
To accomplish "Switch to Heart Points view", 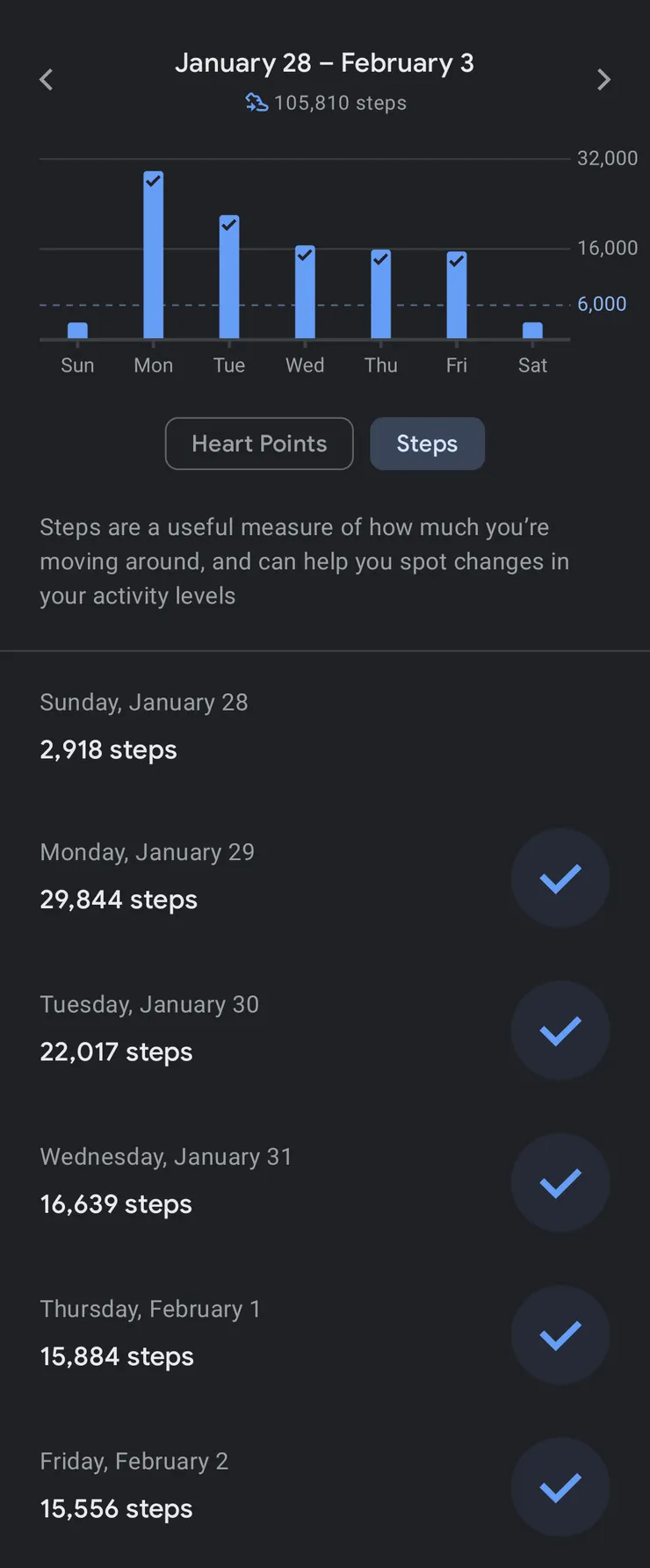I will [259, 444].
